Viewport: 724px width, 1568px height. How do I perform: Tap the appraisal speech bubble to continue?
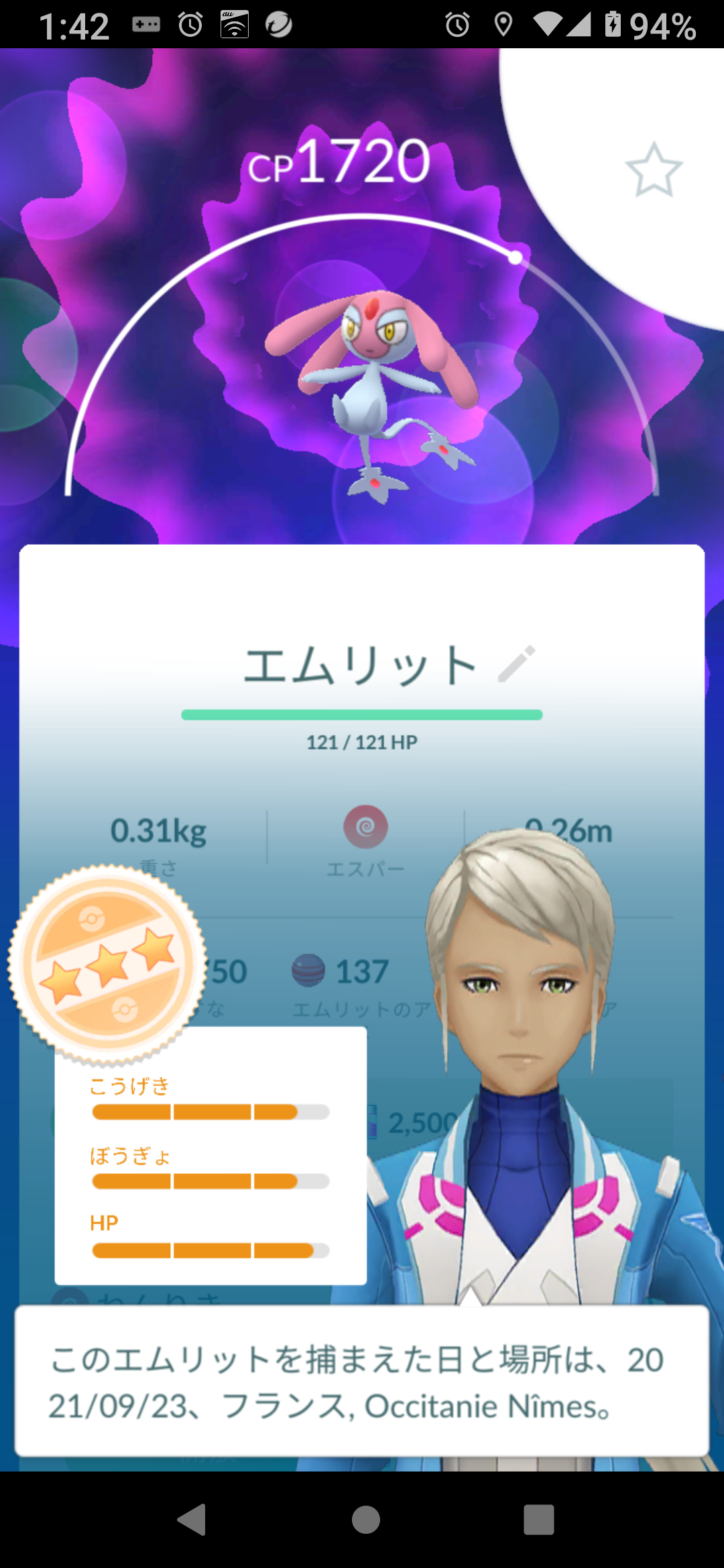click(x=362, y=1382)
